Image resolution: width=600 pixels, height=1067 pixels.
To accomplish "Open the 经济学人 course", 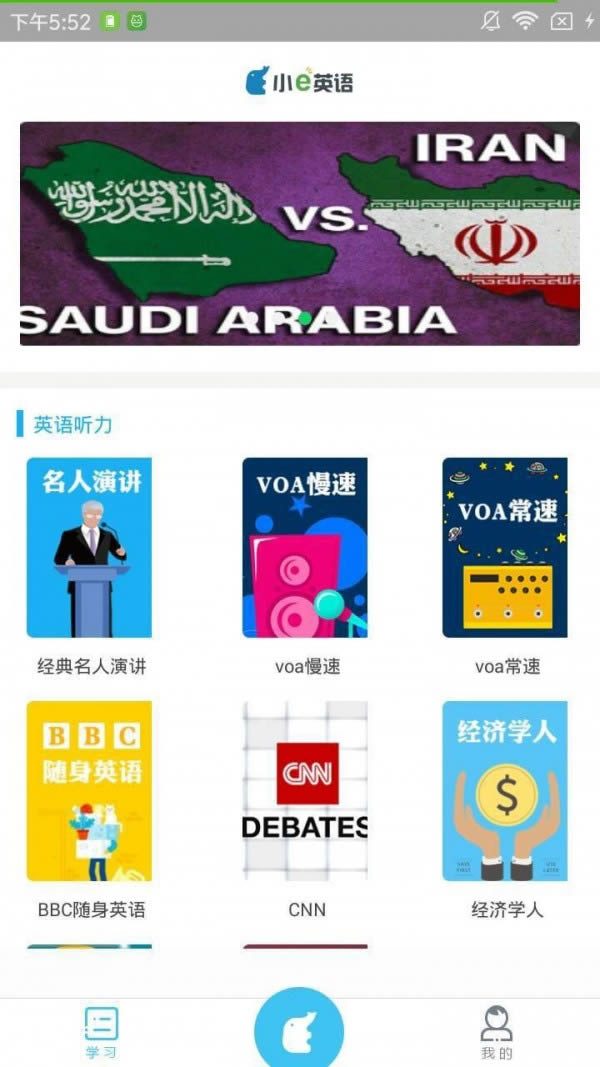I will point(505,791).
